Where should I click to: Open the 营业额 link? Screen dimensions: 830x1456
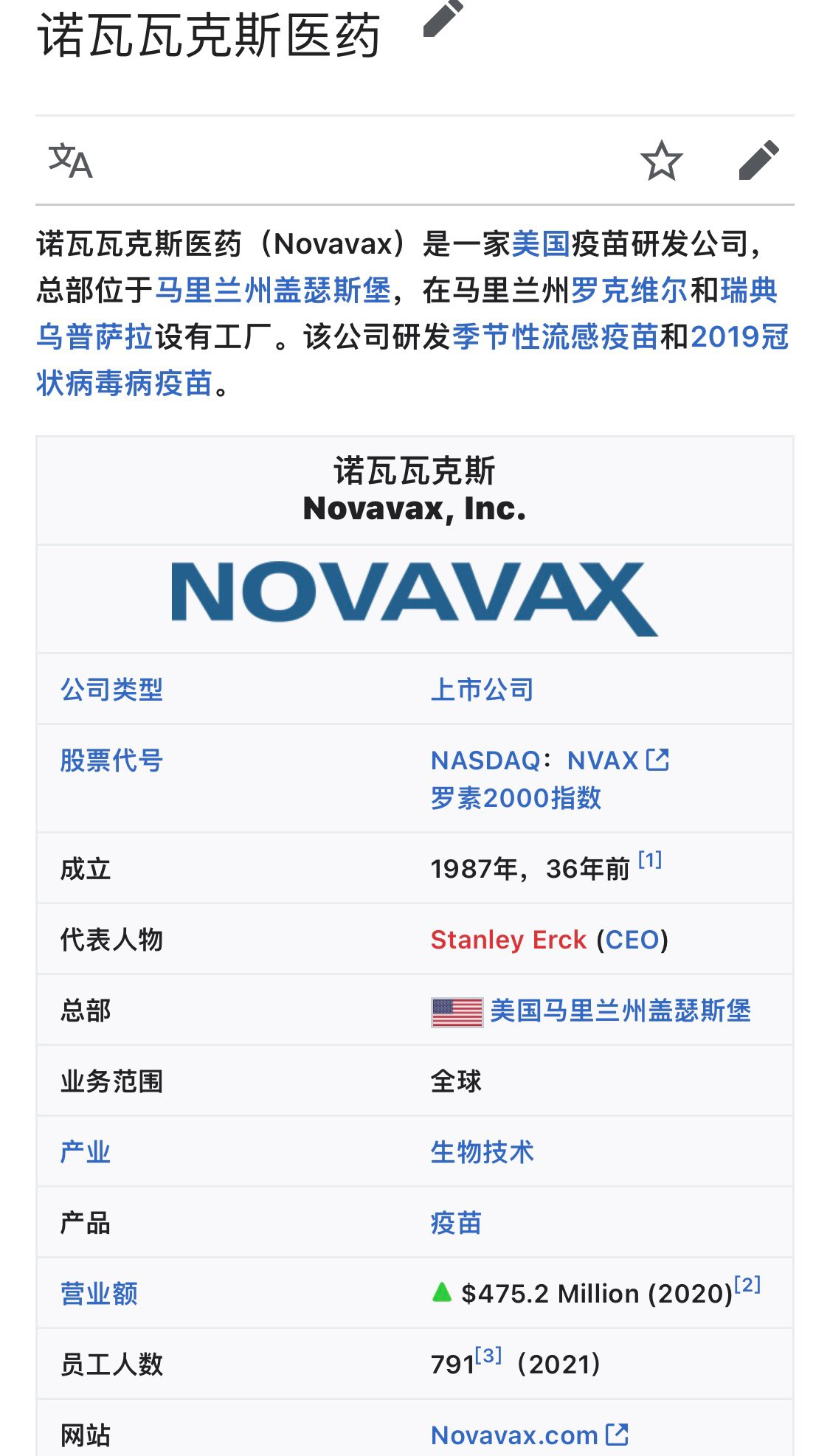[99, 1294]
